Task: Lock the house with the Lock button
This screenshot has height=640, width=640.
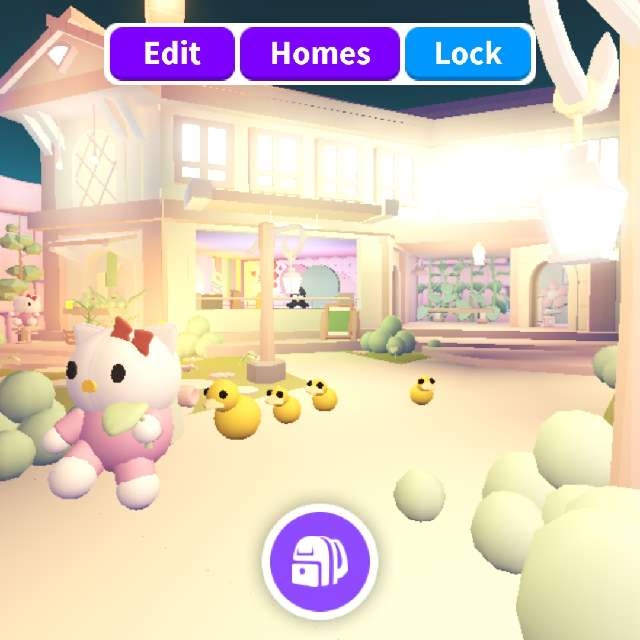Action: (x=467, y=53)
